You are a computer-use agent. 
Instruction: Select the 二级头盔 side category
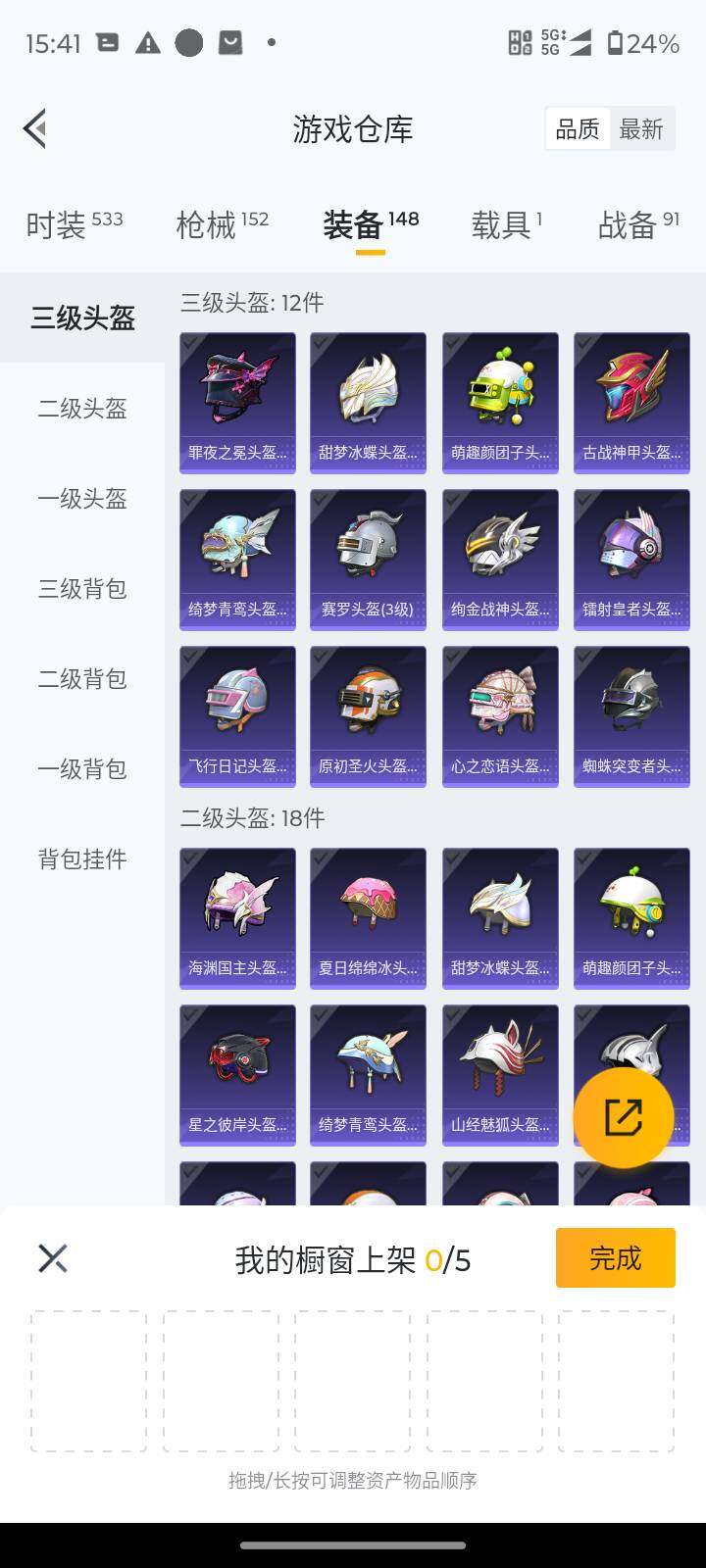[82, 409]
